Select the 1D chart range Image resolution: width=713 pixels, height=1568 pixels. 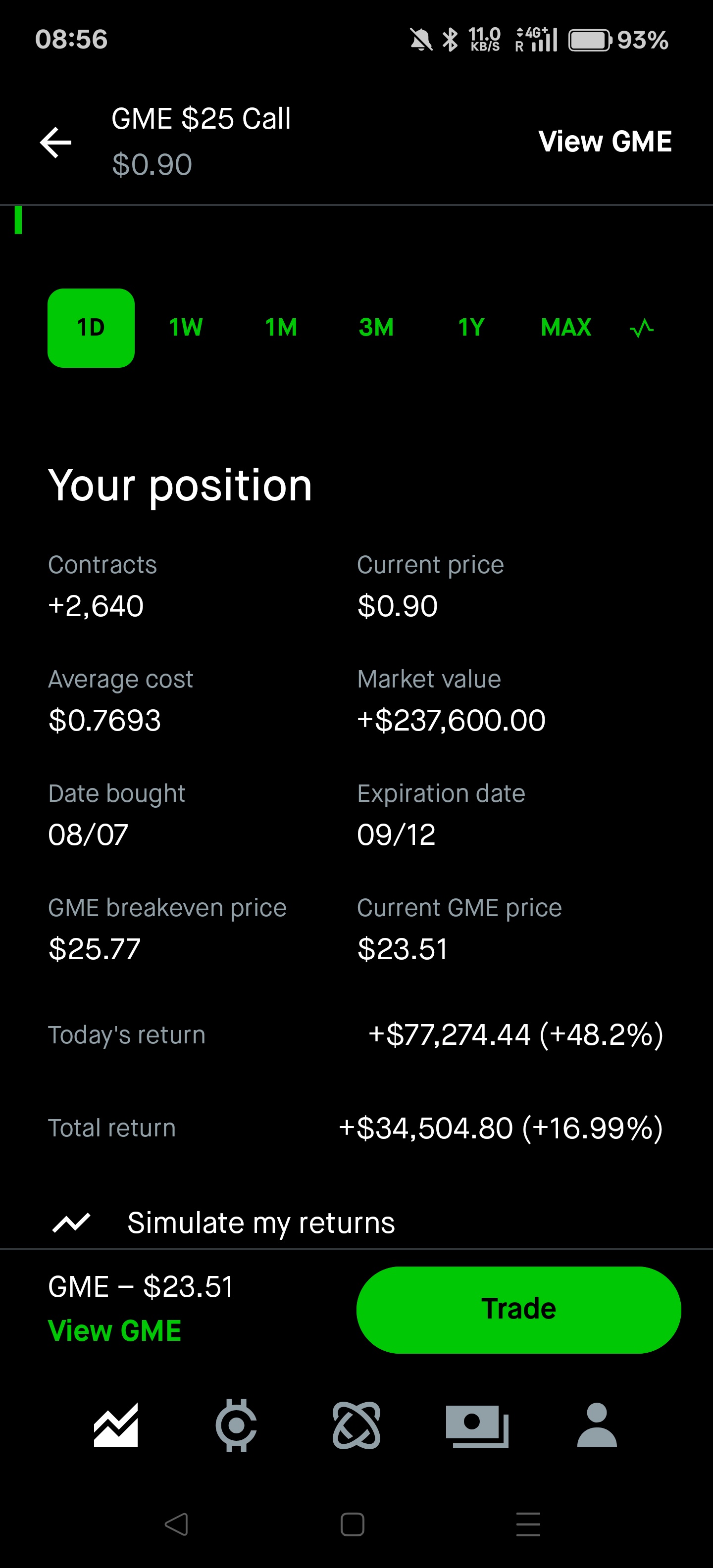(x=91, y=328)
